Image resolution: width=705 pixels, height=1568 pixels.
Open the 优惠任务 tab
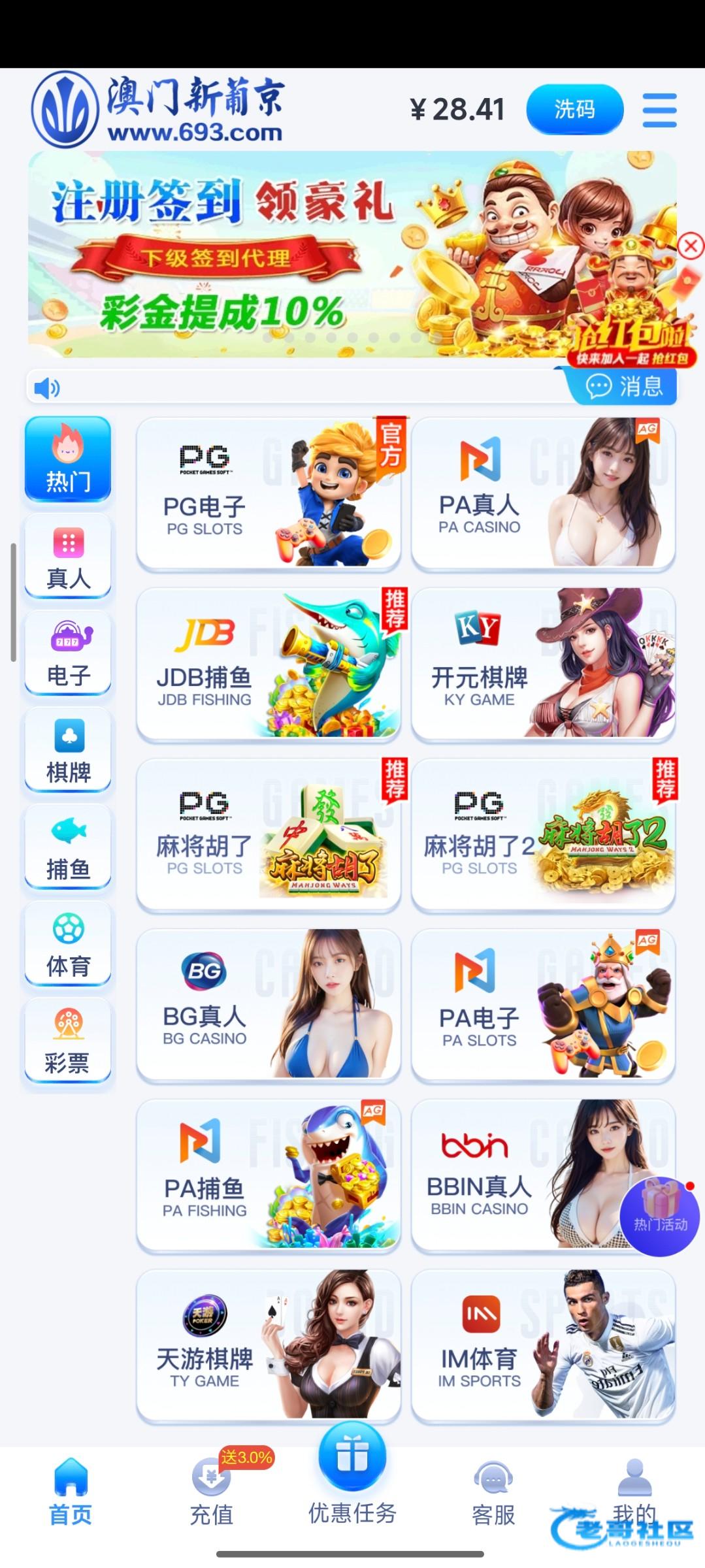point(352,1477)
